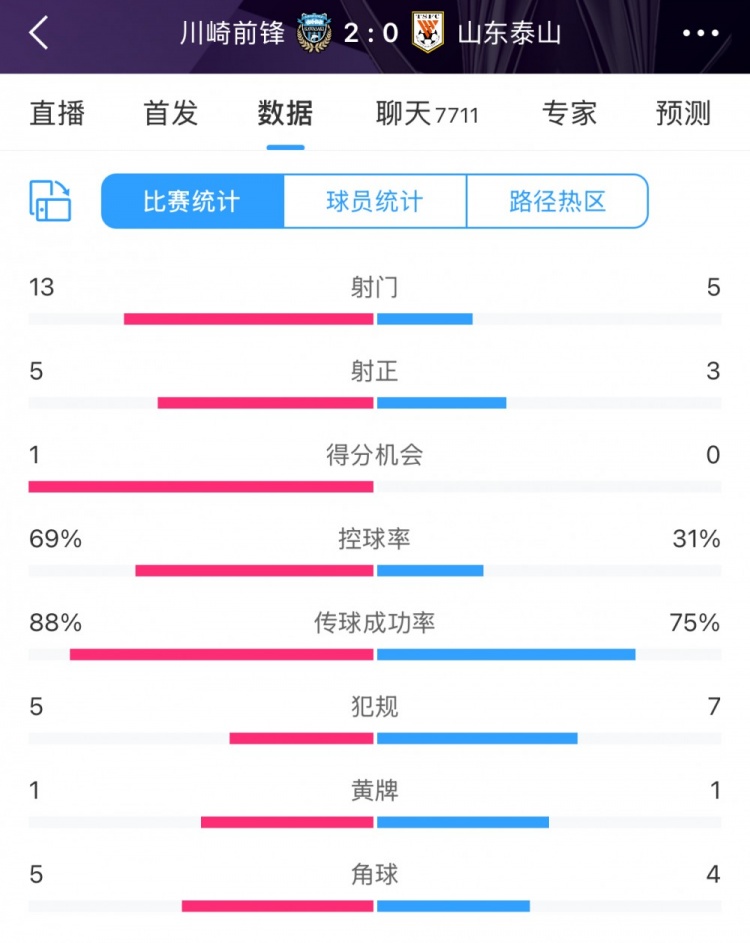Switch to the 专家 tab

569,113
